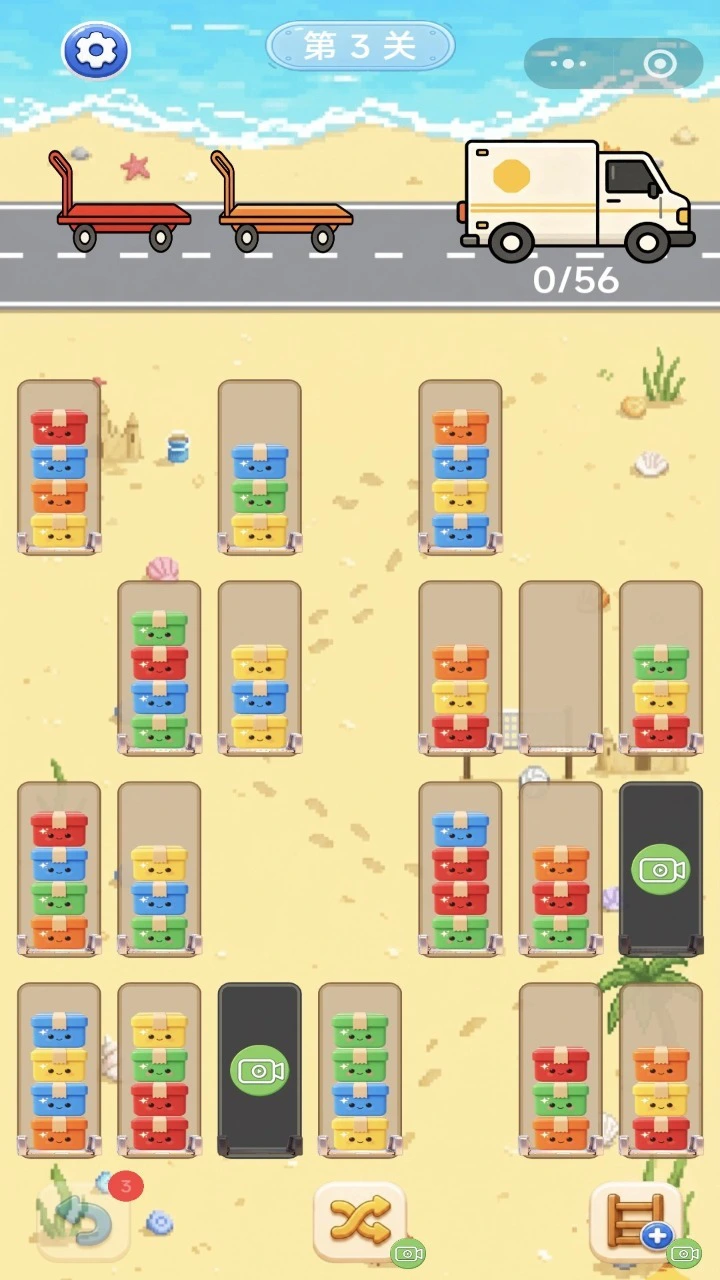
Task: Shuffle the boxes with the crossed-arrows button
Action: pyautogui.click(x=360, y=1221)
